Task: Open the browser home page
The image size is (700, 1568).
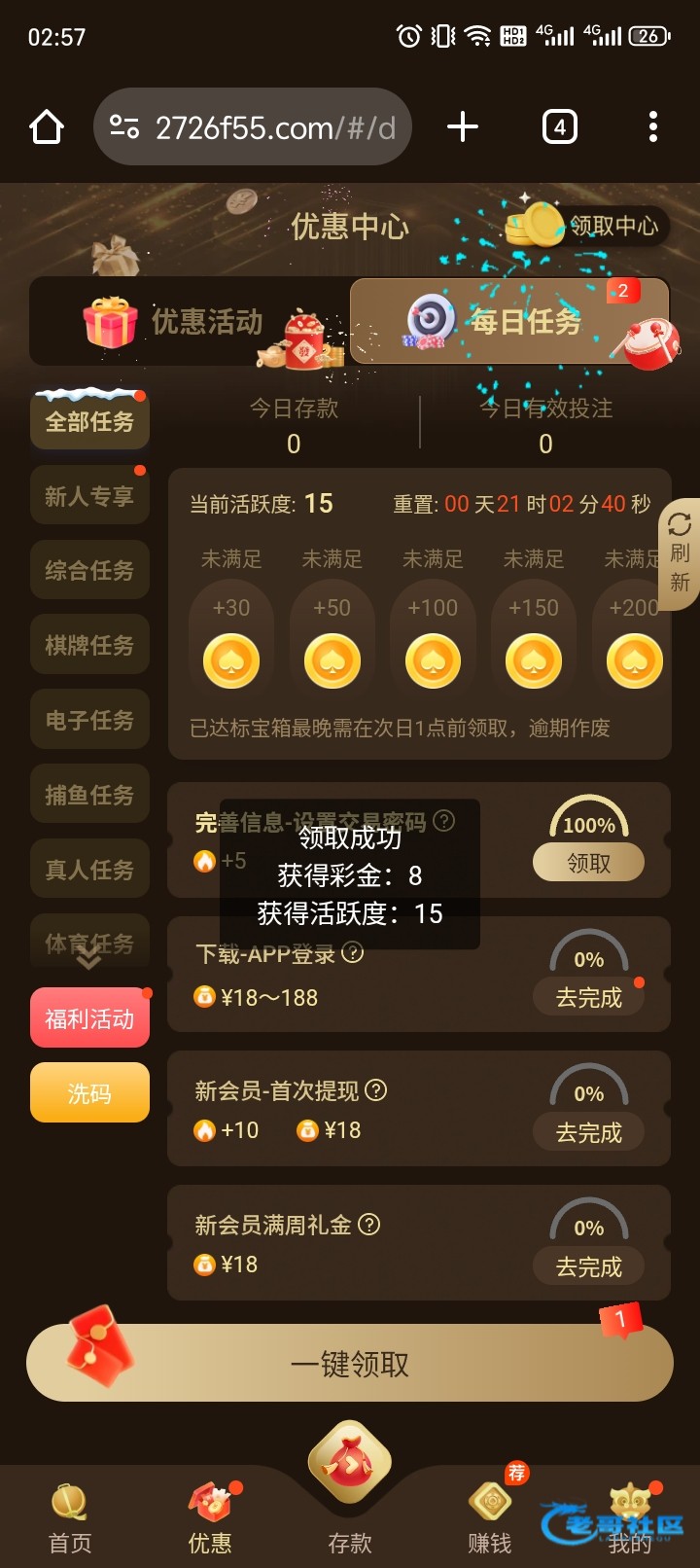Action: (47, 126)
